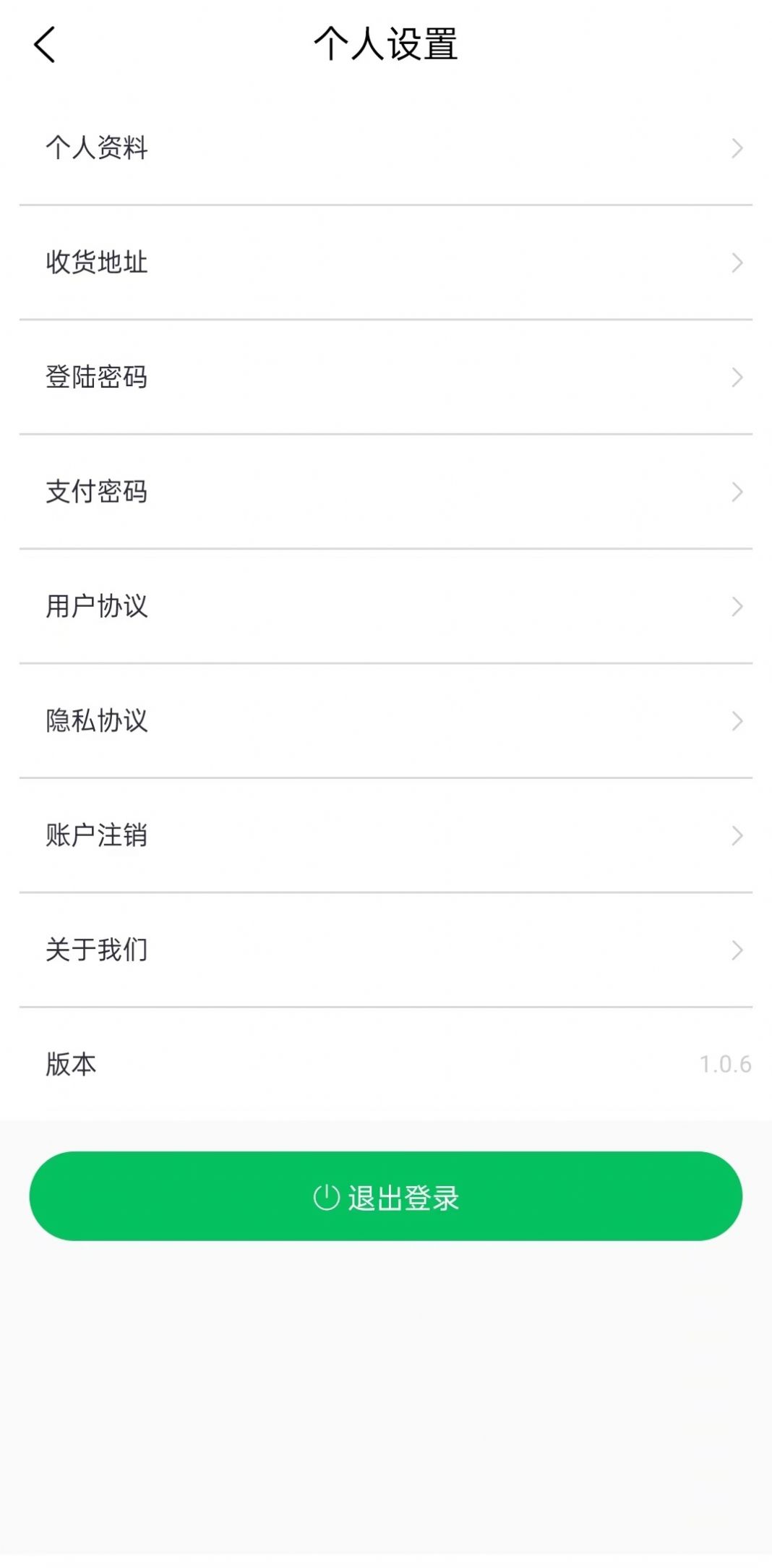Viewport: 772px width, 1568px height.
Task: View the 隐私协议 privacy policy
Action: (x=289, y=720)
